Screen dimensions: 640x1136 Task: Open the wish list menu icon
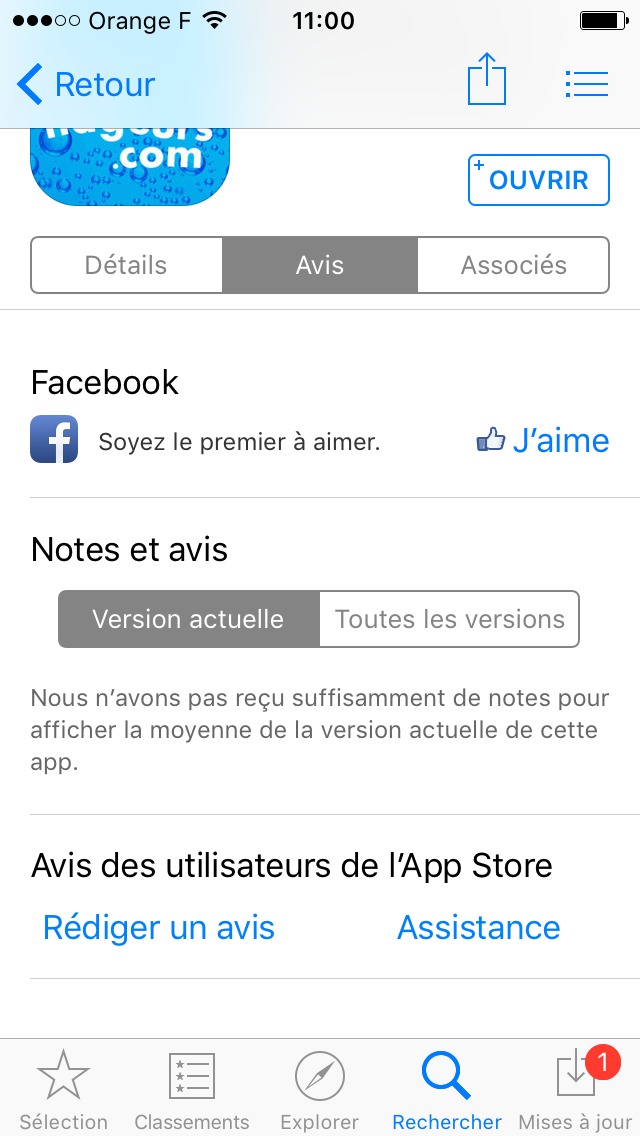pyautogui.click(x=587, y=84)
